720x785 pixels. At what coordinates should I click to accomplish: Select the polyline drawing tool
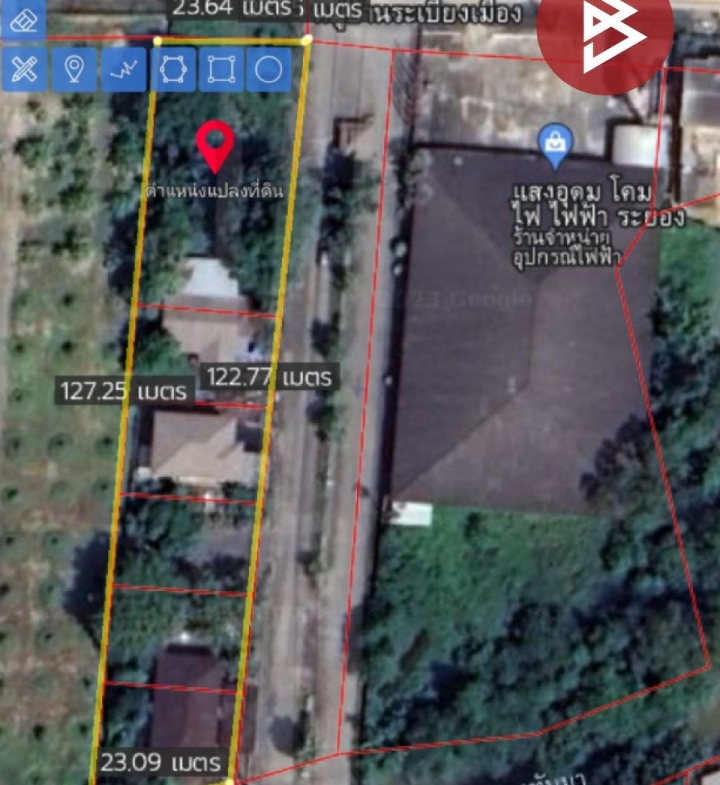124,69
